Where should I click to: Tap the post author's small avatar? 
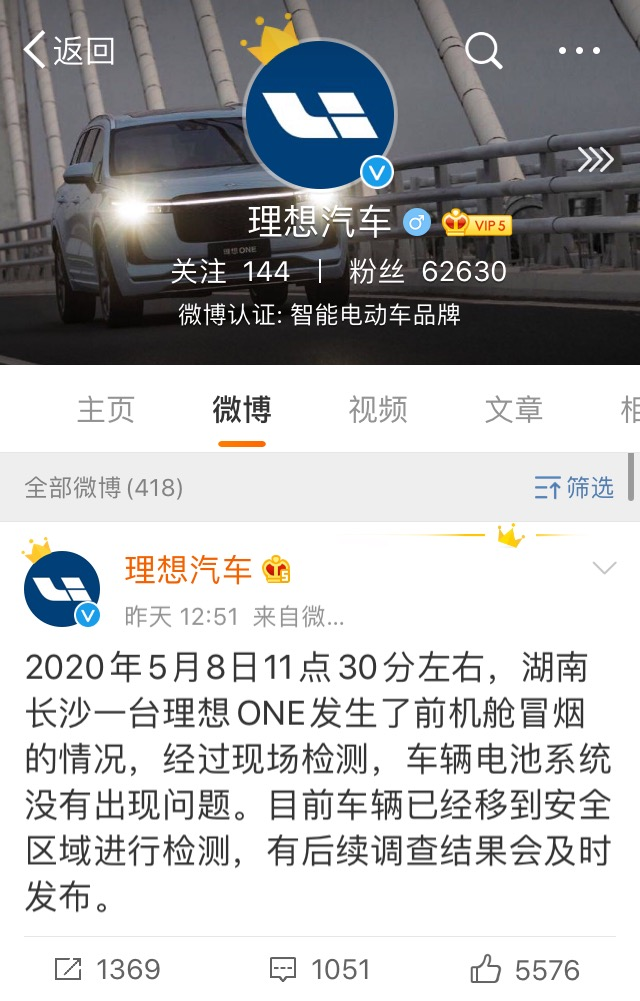(x=62, y=589)
